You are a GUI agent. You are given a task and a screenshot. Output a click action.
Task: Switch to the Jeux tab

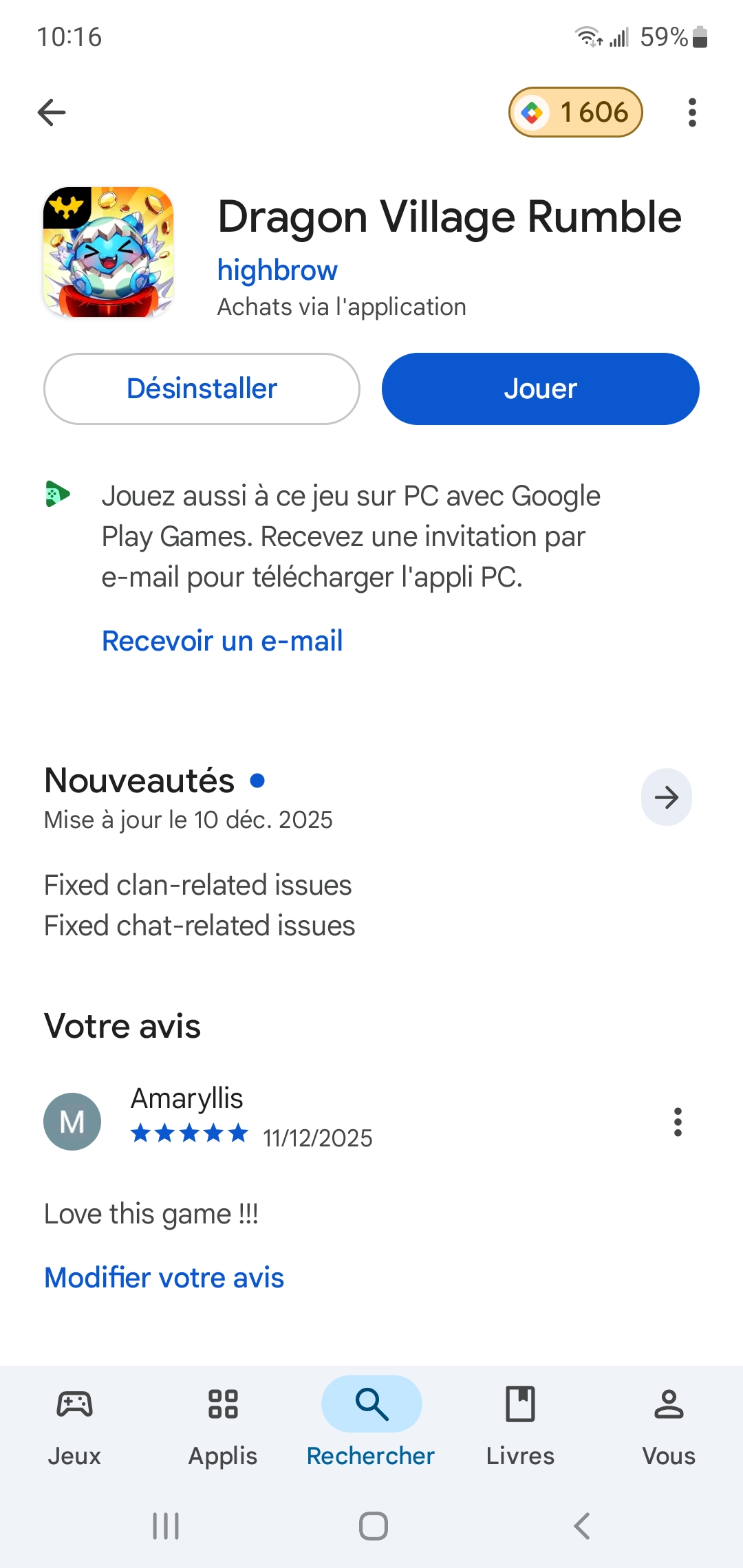click(x=74, y=1425)
